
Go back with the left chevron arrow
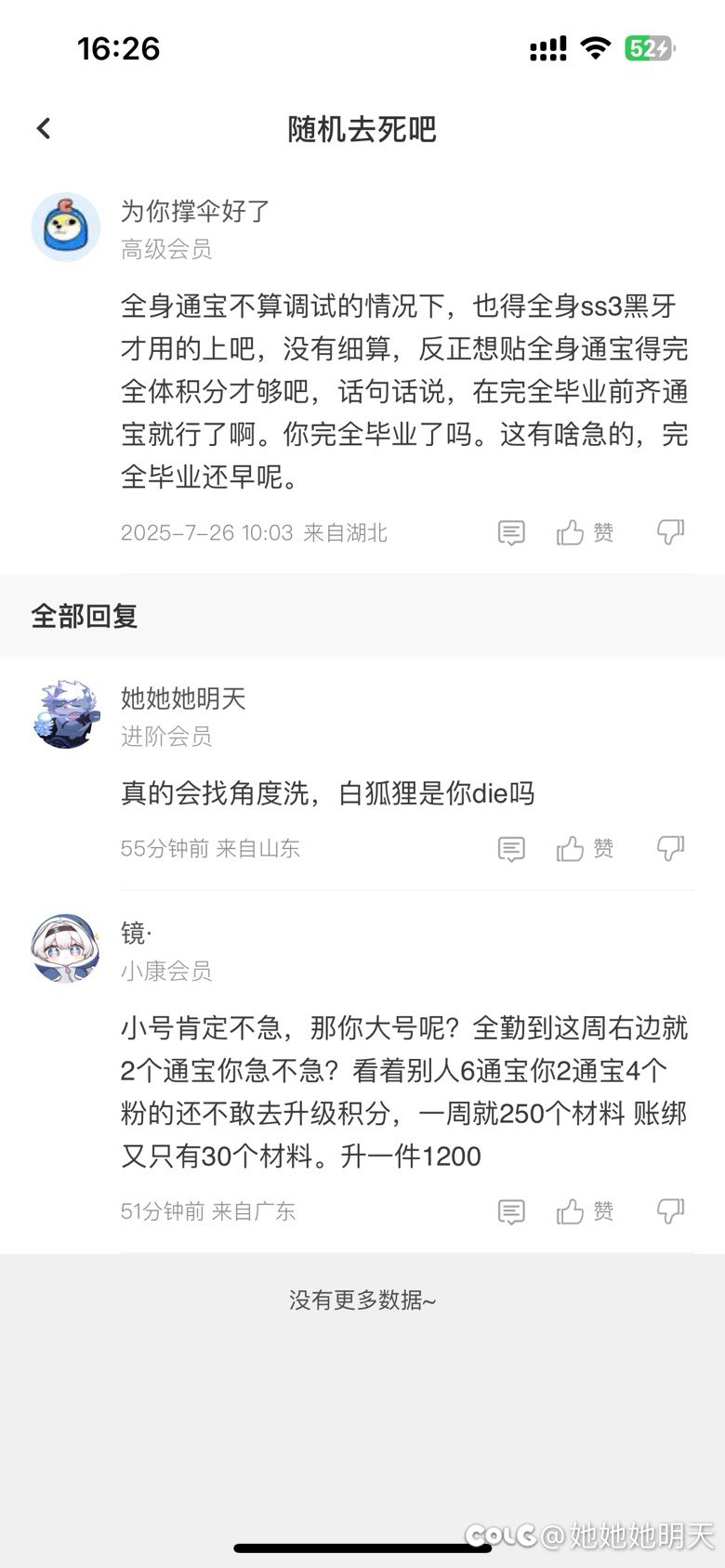point(41,129)
